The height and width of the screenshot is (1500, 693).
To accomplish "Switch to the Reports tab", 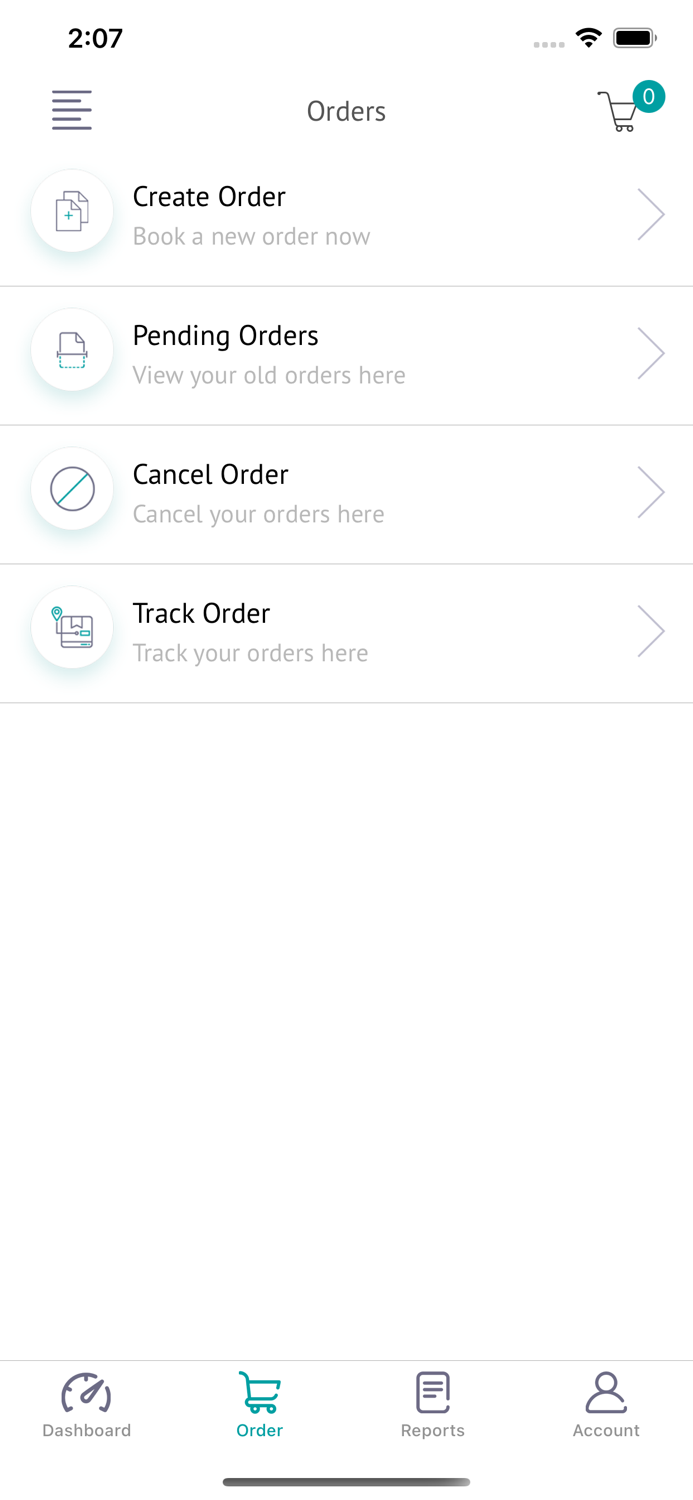I will 433,1405.
